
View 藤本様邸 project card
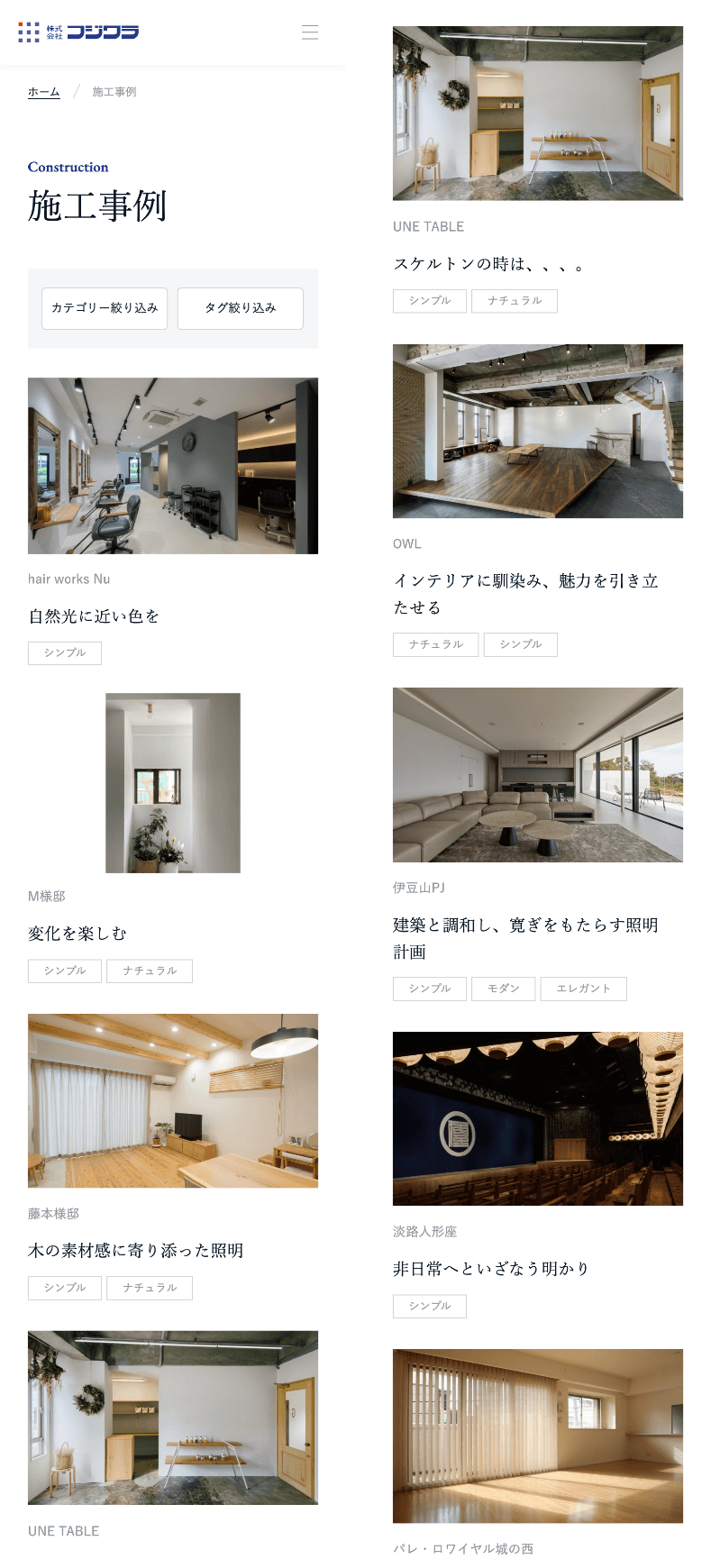[x=173, y=1100]
